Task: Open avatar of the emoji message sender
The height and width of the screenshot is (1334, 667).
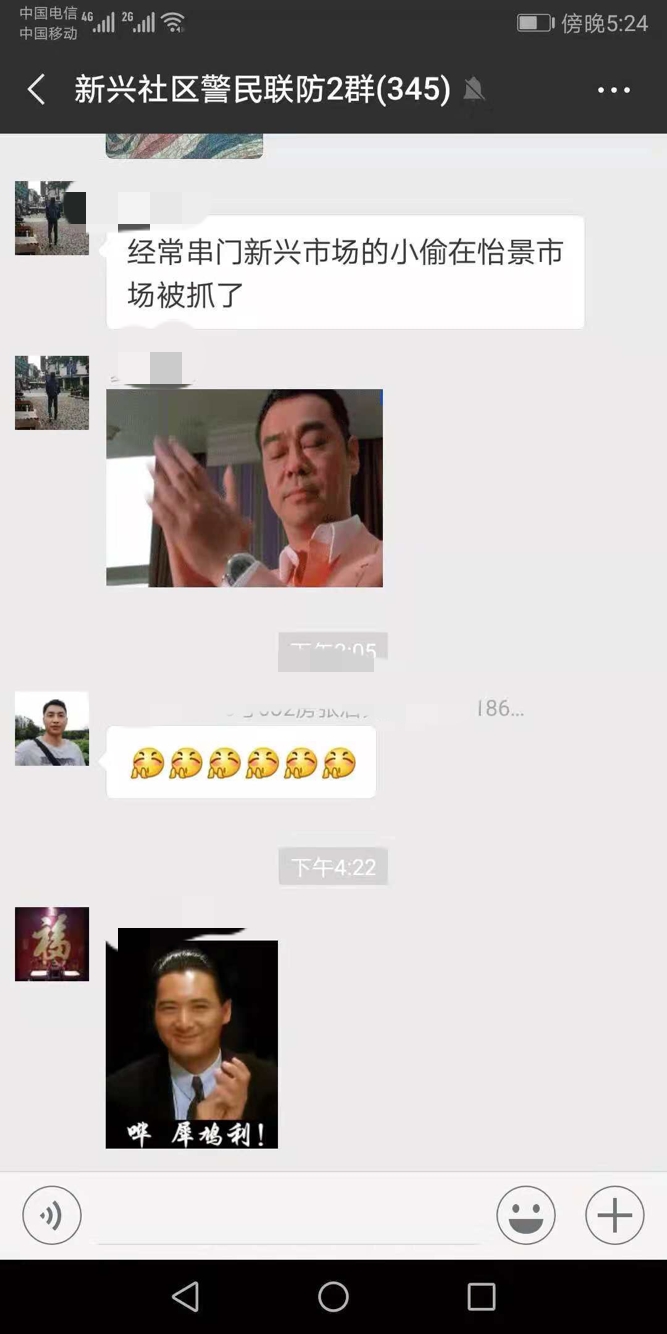Action: [x=52, y=729]
